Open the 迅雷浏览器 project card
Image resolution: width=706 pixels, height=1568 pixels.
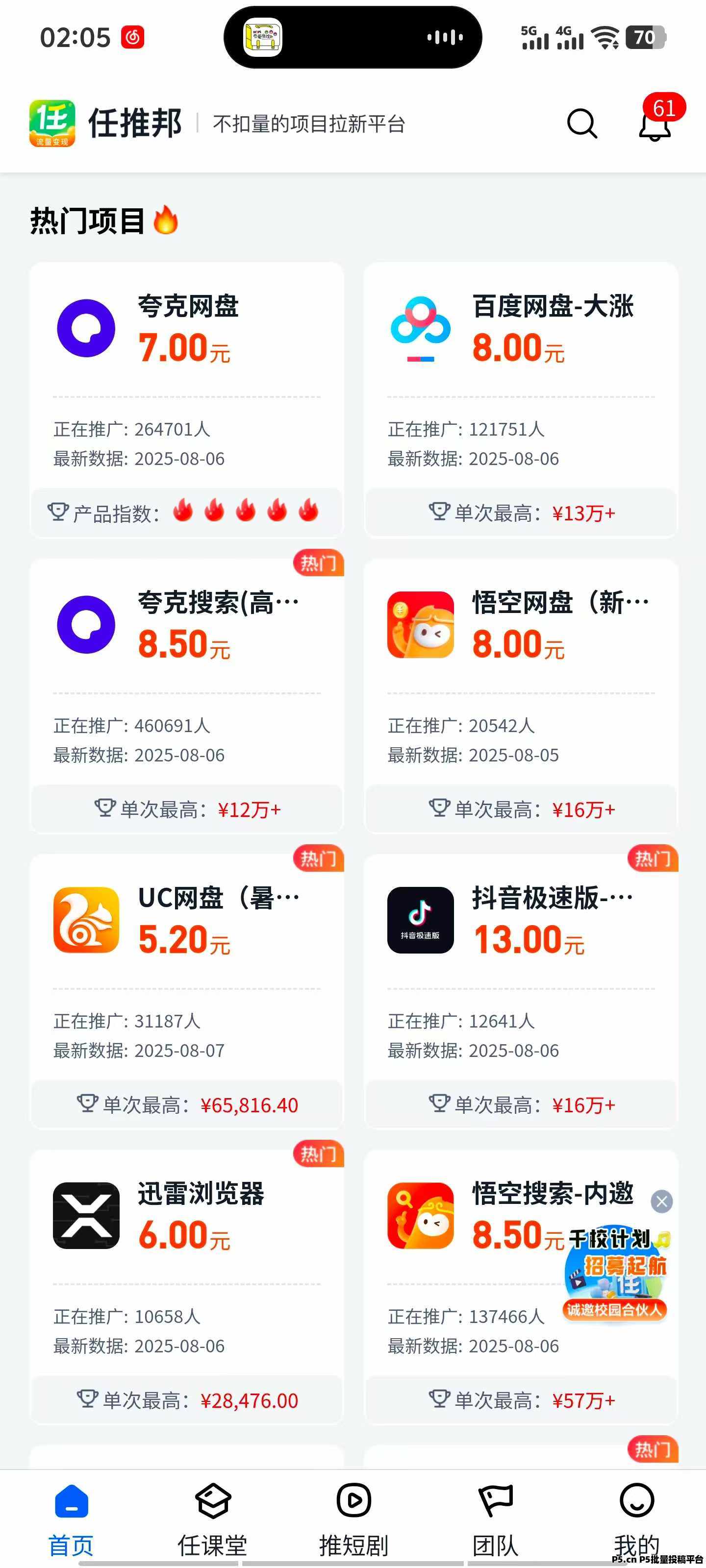pos(186,1287)
